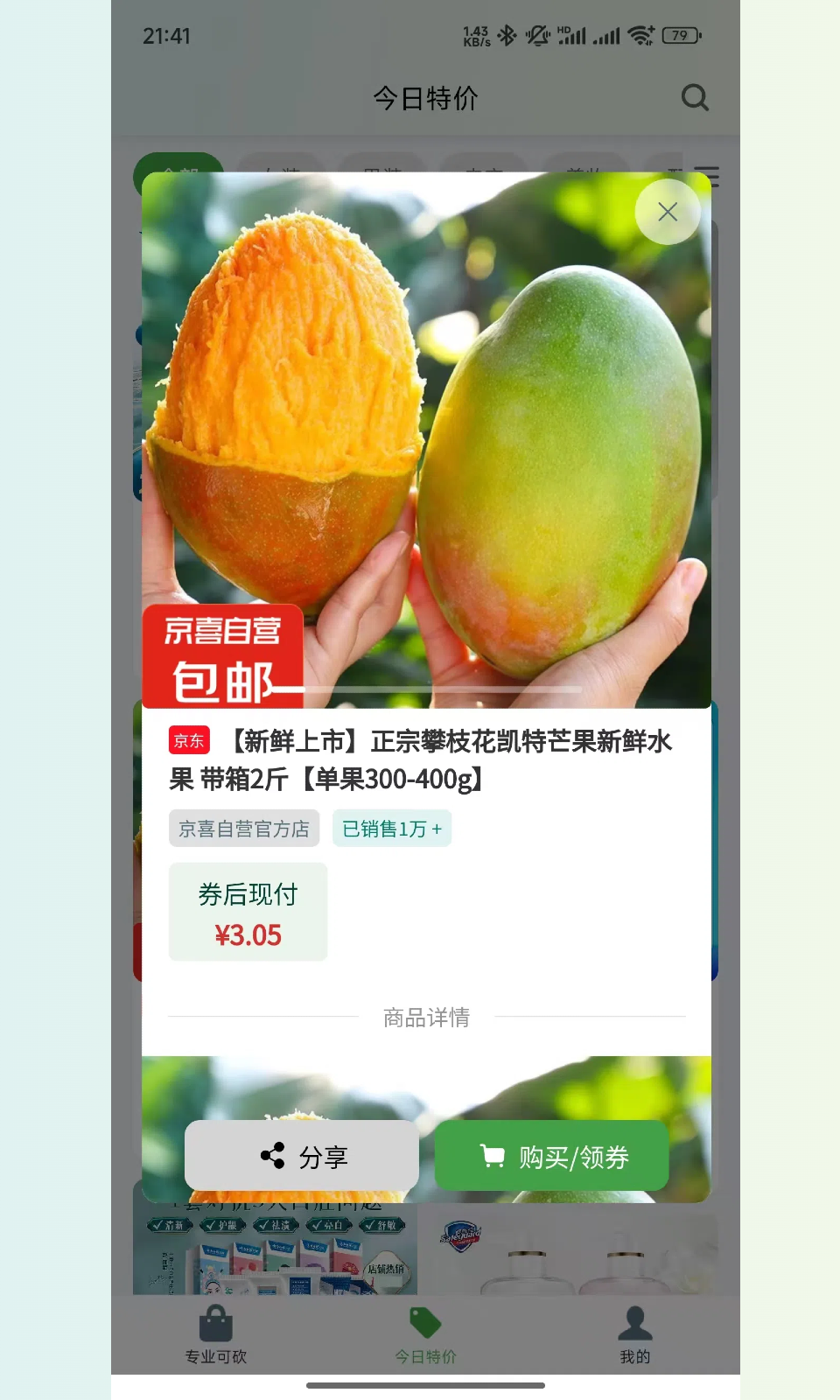Open the 京喜自营官方店 store link
The image size is (840, 1400).
245,828
